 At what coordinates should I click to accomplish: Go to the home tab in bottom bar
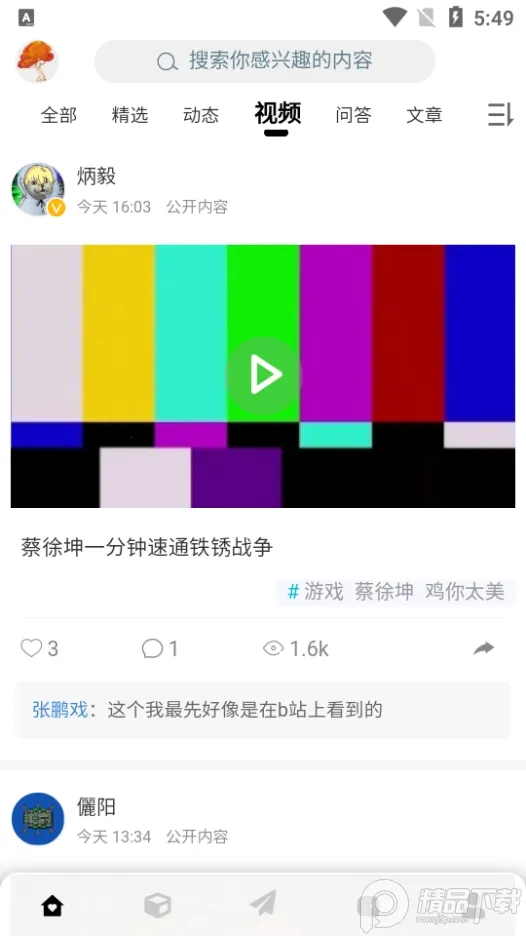click(52, 907)
